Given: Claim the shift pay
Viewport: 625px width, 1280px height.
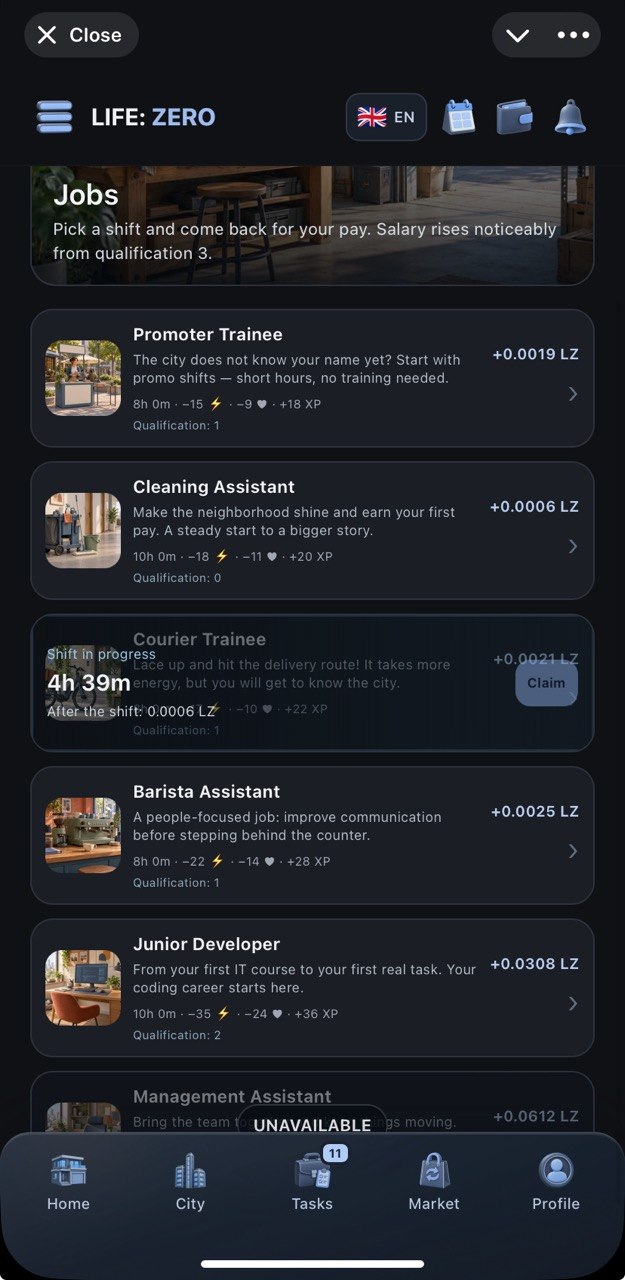Looking at the screenshot, I should 546,683.
